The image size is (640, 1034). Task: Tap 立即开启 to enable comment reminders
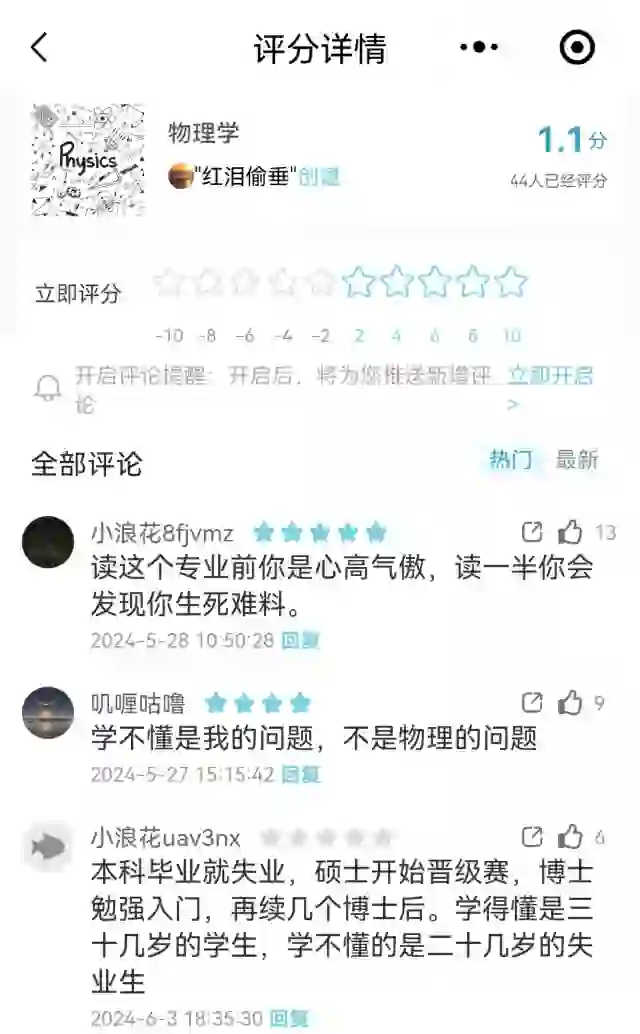pos(549,376)
